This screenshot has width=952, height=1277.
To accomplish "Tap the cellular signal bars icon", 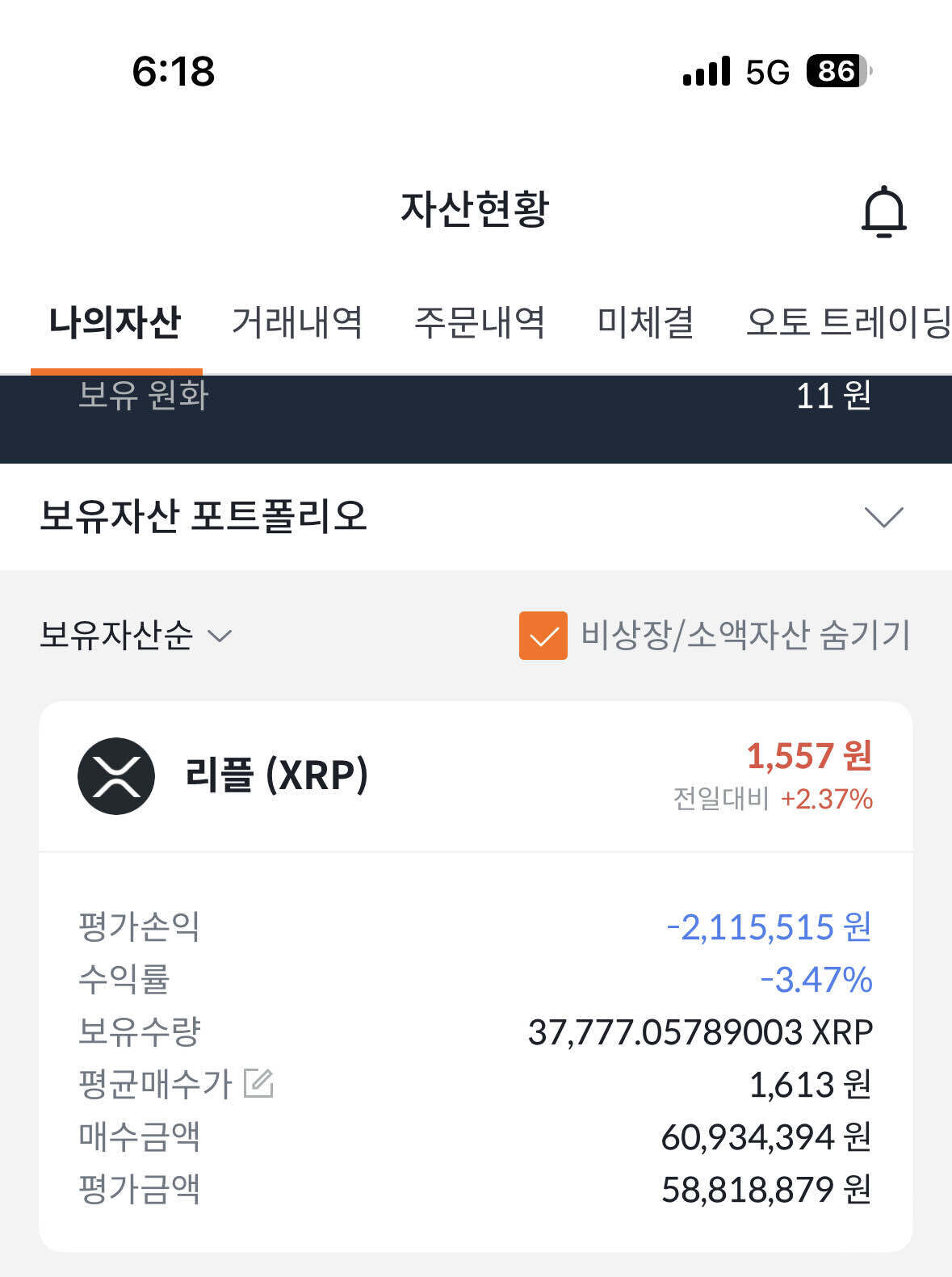I will [704, 73].
